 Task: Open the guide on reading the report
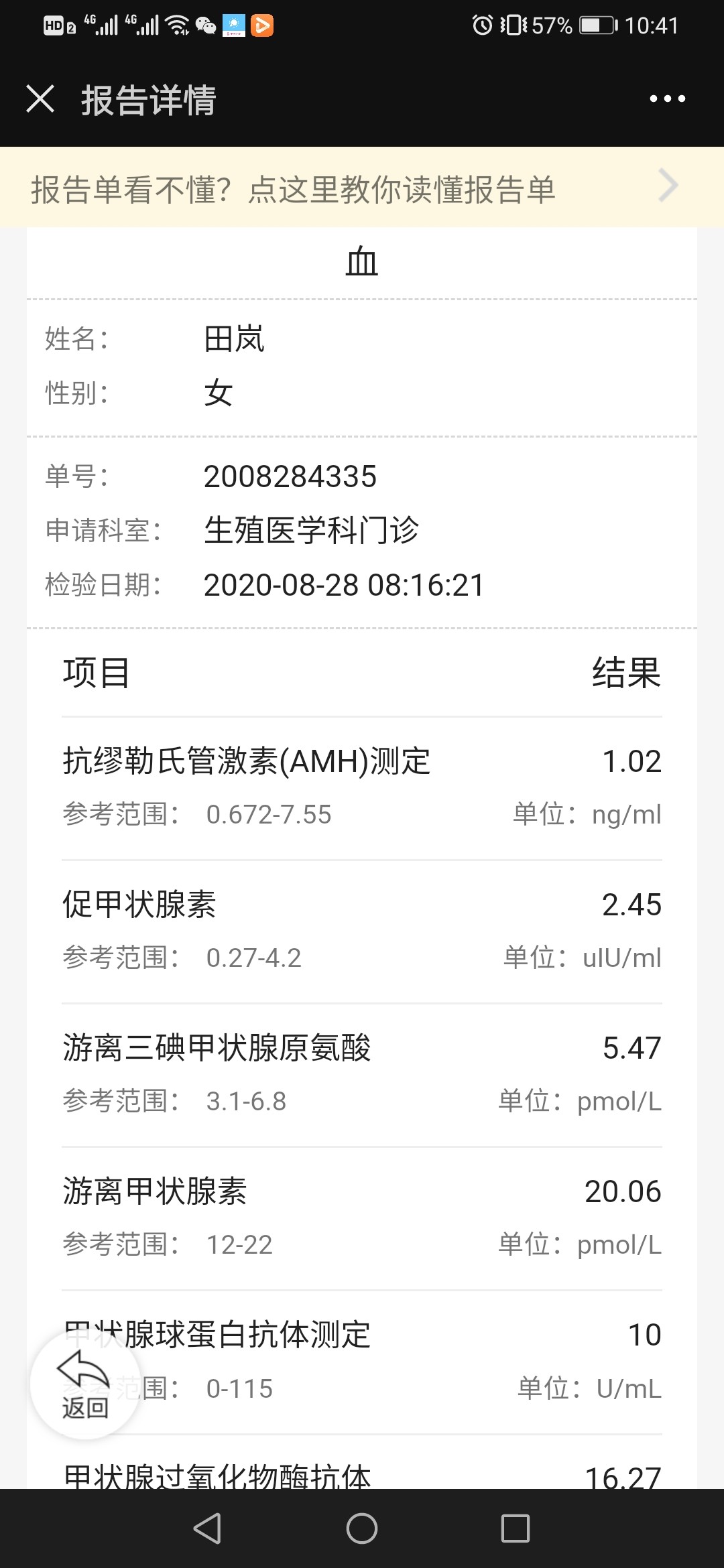point(362,188)
